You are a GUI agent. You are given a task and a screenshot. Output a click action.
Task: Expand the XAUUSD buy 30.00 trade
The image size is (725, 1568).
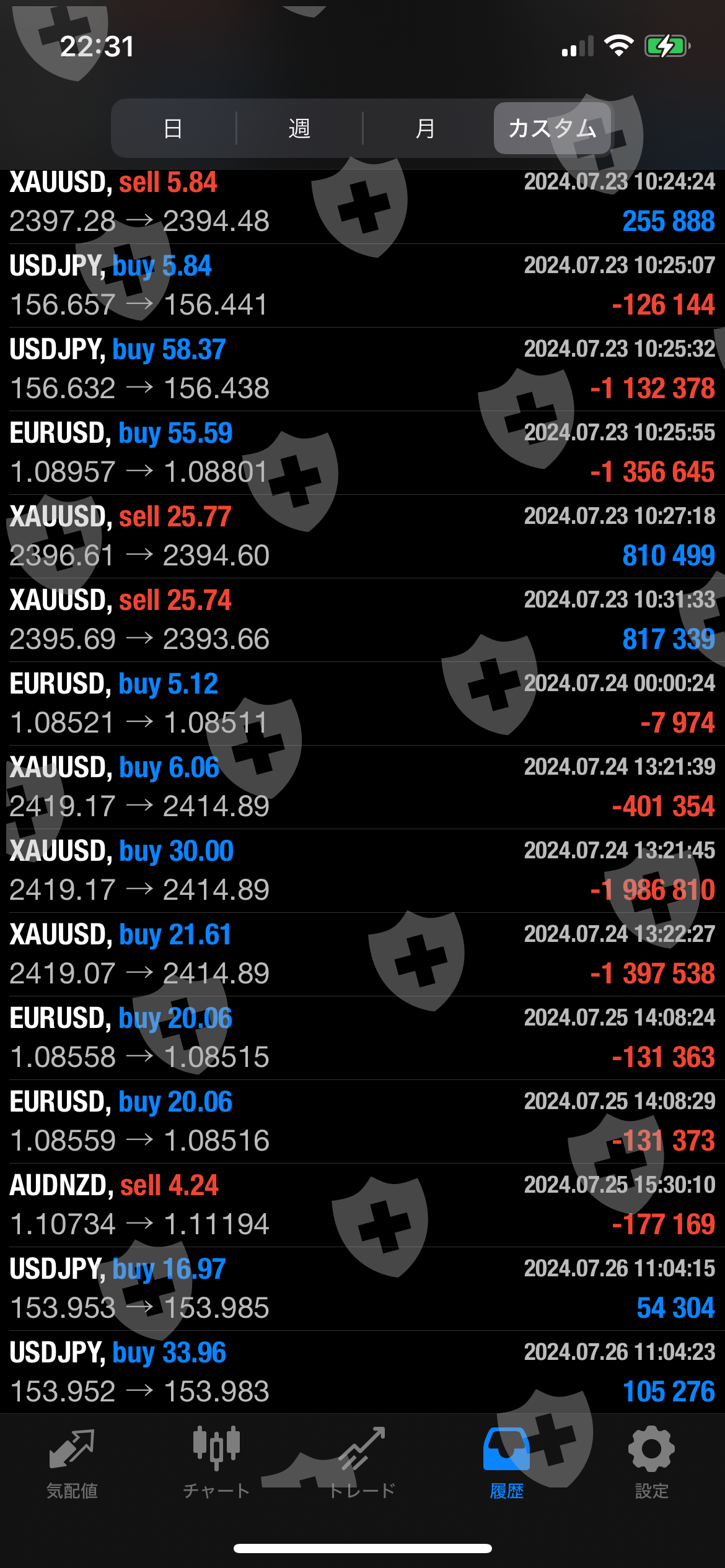coord(362,871)
